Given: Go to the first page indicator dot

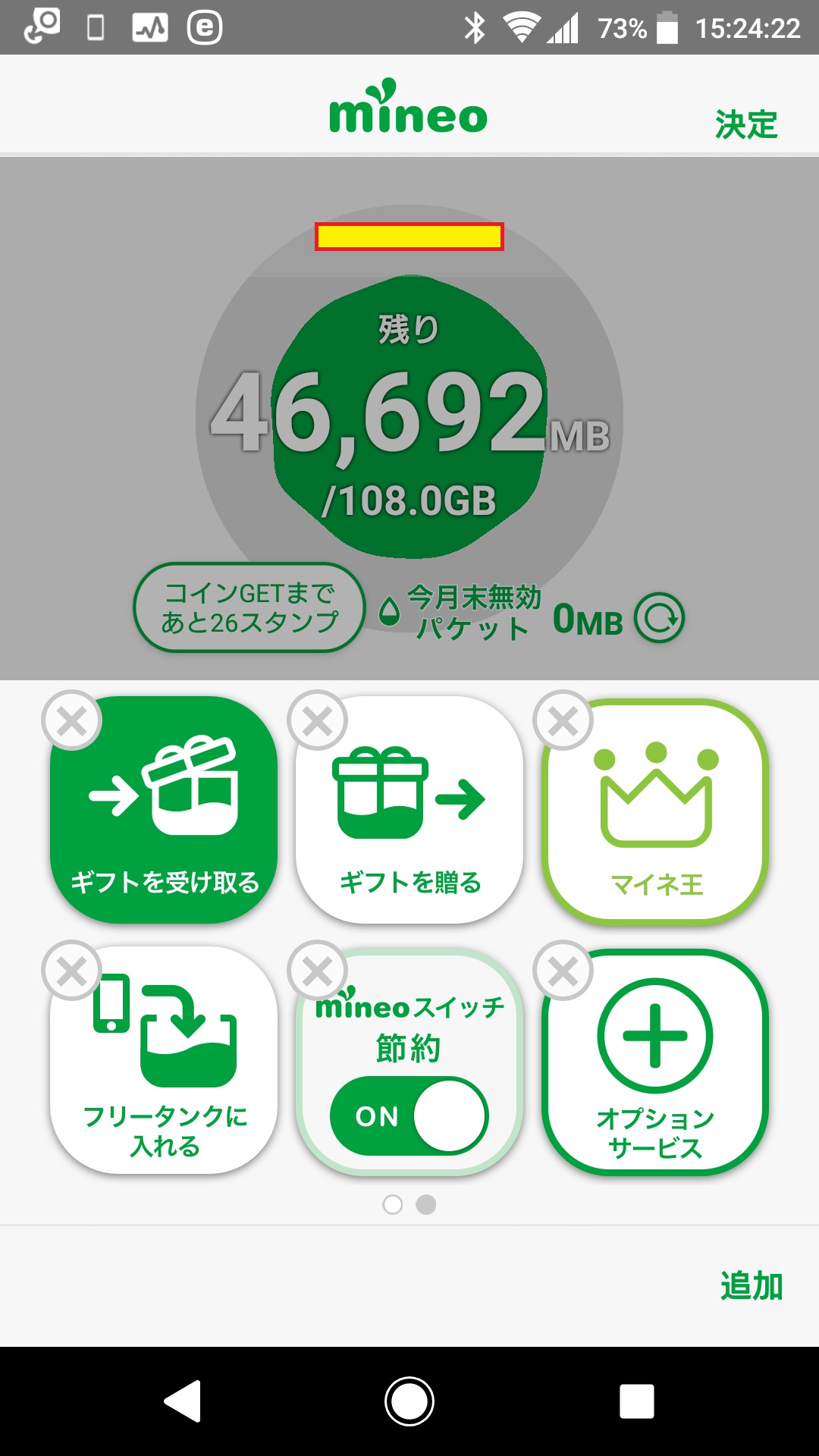Looking at the screenshot, I should click(x=393, y=1204).
